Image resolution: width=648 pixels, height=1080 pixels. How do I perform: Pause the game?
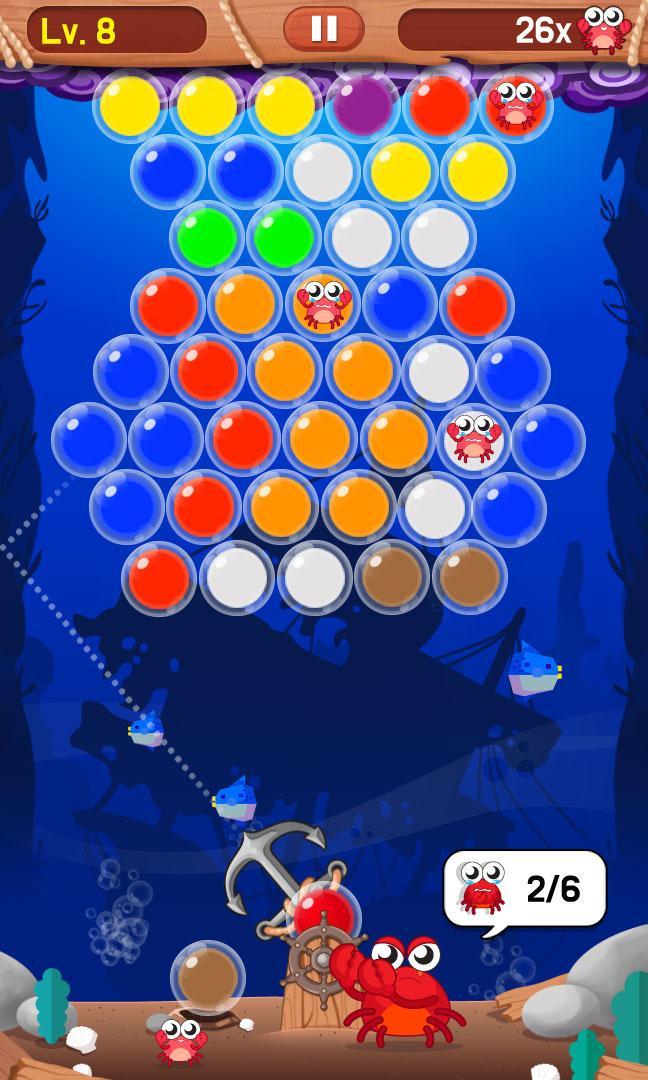323,29
